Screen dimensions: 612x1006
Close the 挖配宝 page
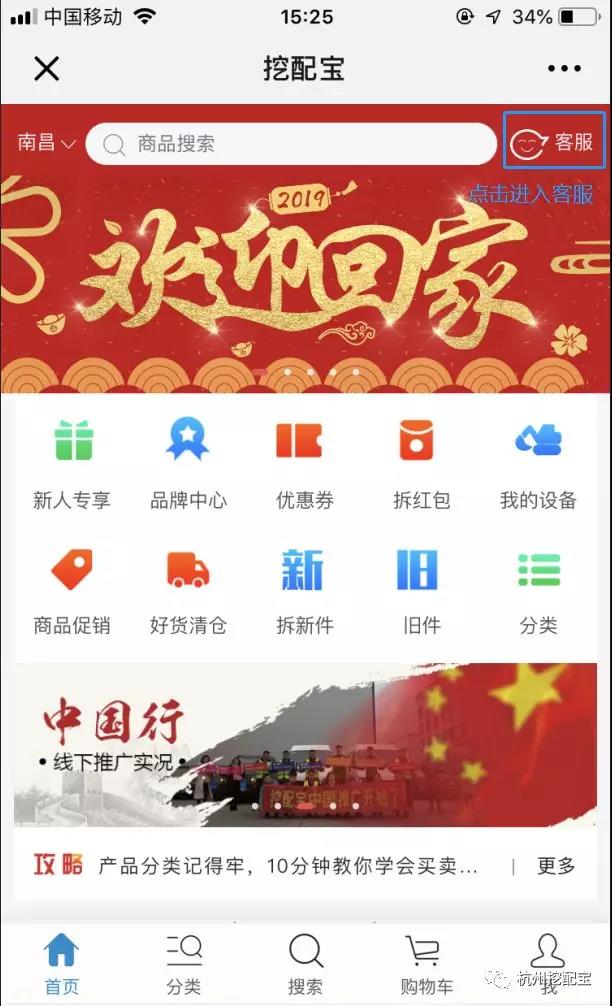47,68
